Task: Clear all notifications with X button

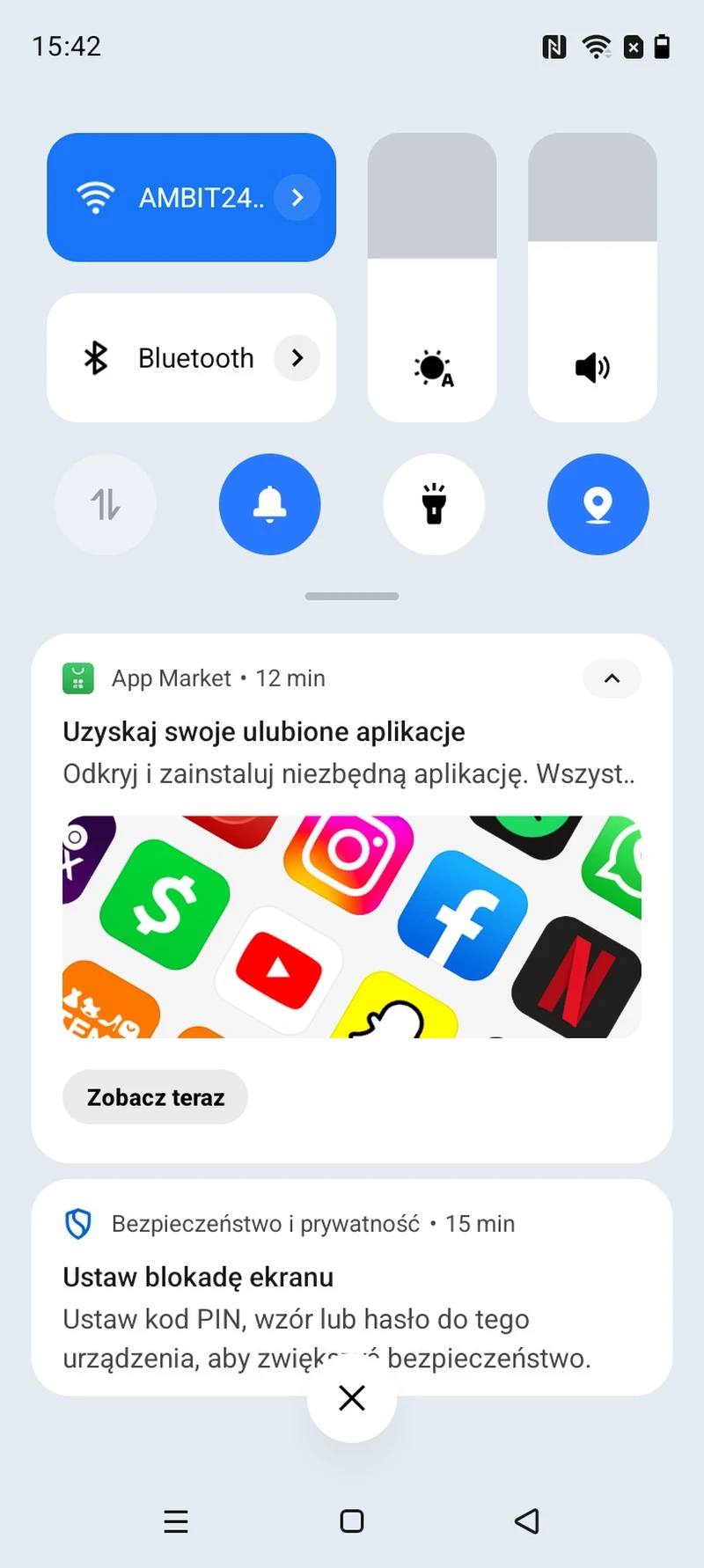Action: (x=352, y=1397)
